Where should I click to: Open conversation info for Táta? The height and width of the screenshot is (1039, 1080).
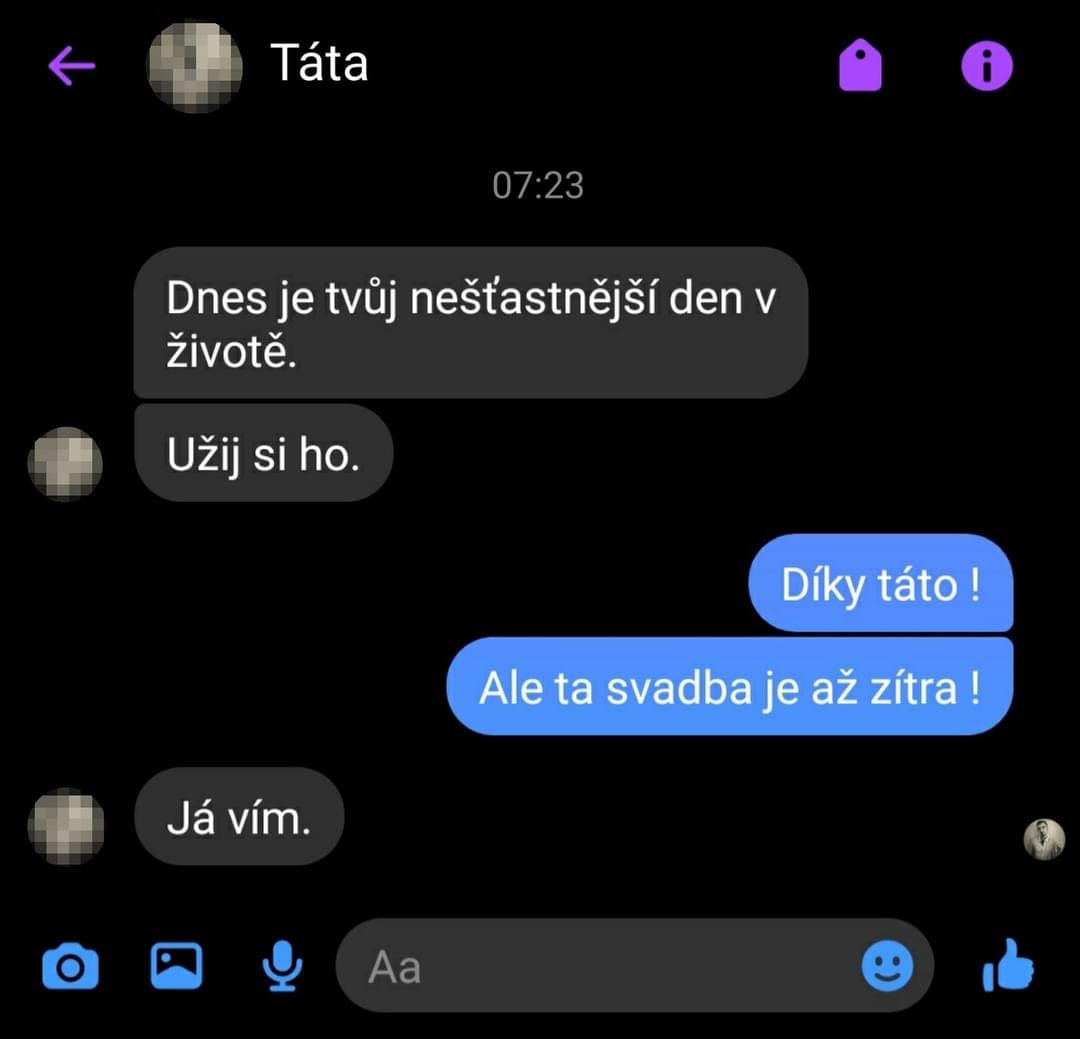[x=987, y=67]
